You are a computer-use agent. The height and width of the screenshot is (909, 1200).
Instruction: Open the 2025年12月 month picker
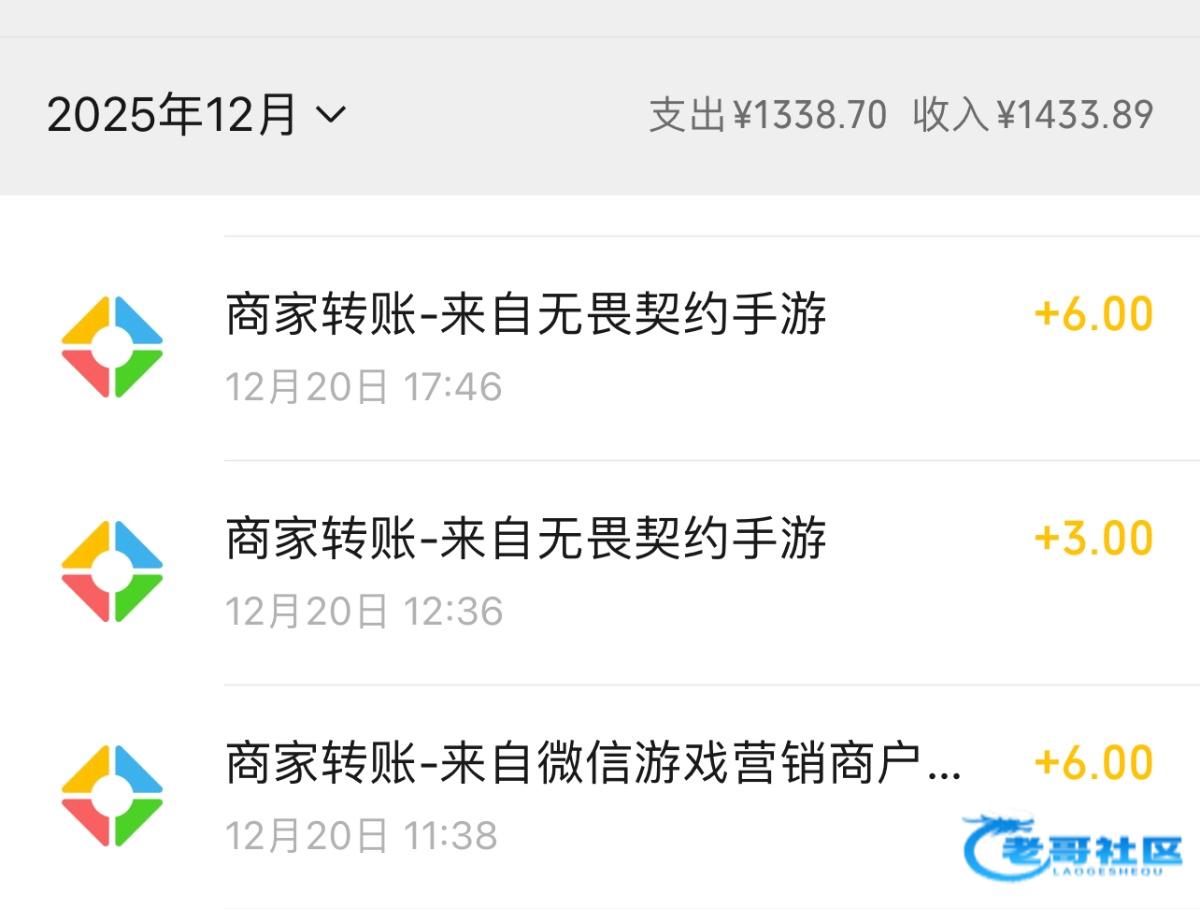click(197, 116)
